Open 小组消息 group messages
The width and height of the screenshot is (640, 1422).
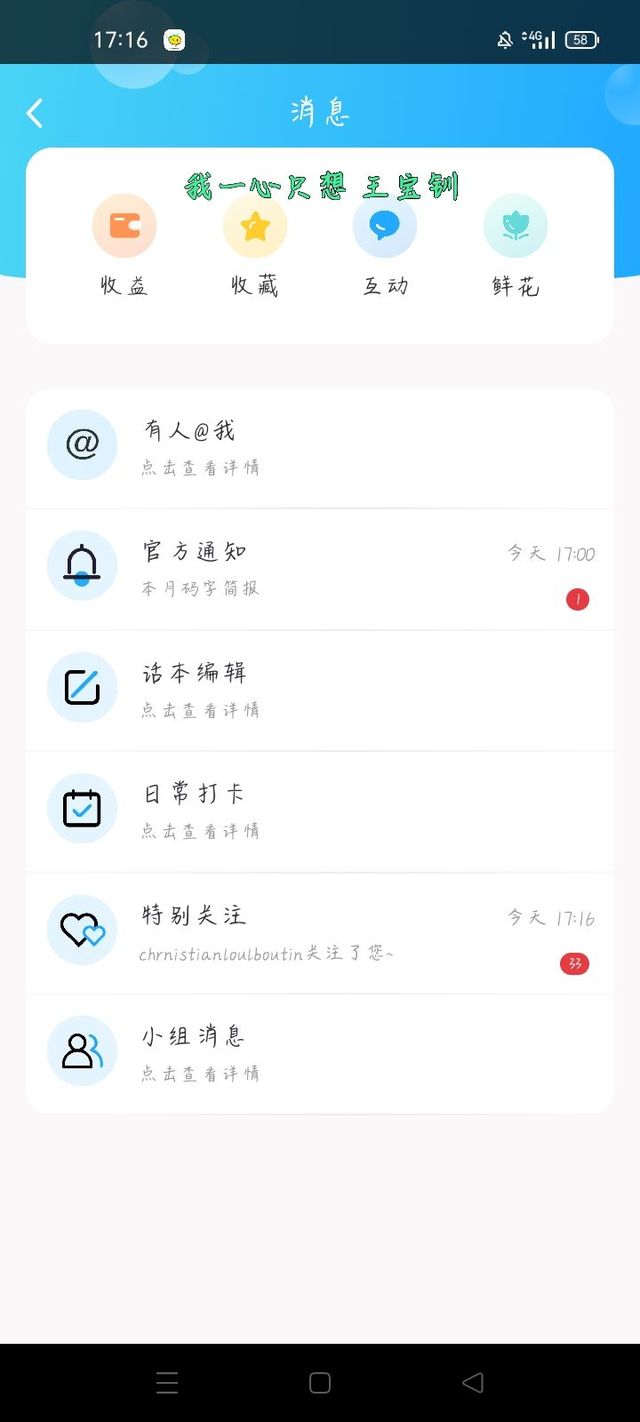click(320, 1054)
